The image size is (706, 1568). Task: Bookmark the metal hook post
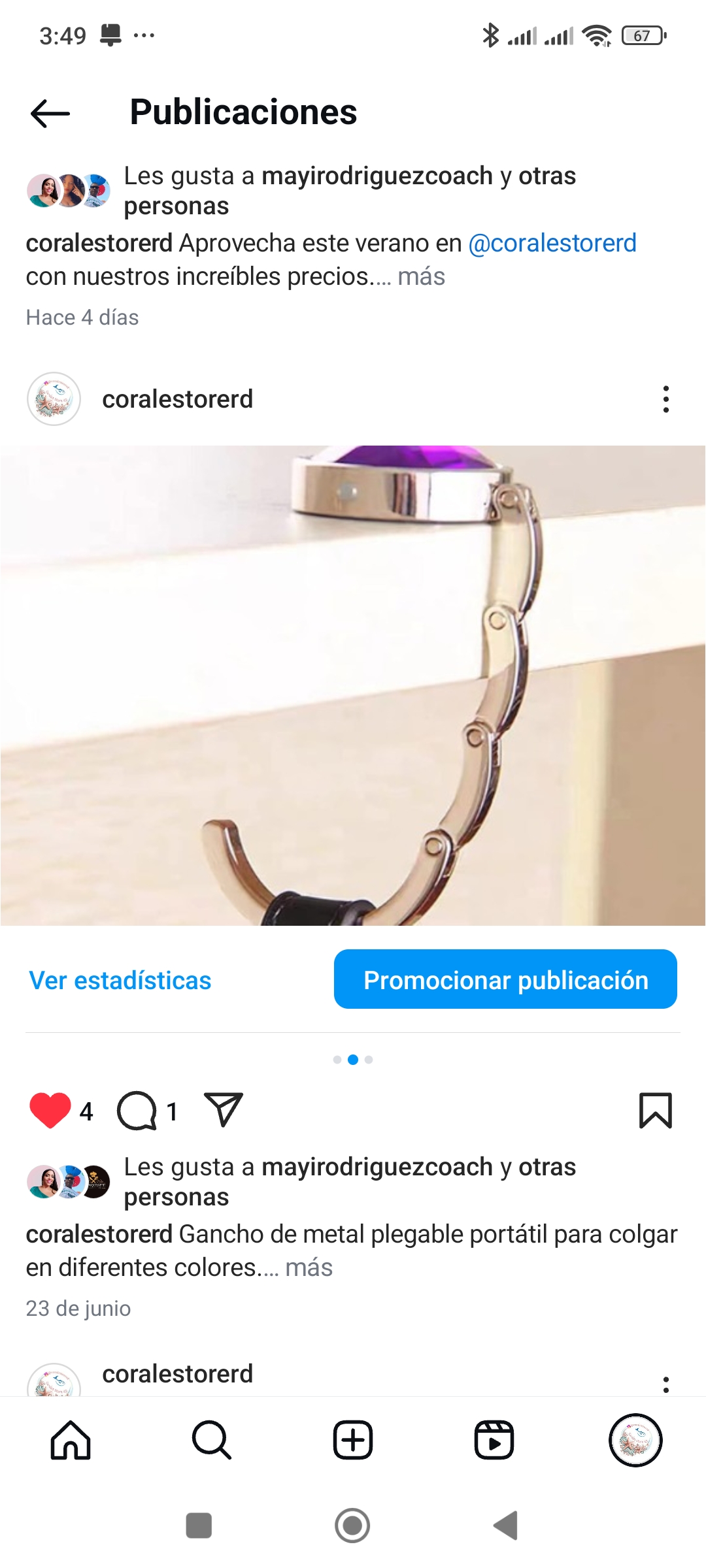(x=655, y=1111)
